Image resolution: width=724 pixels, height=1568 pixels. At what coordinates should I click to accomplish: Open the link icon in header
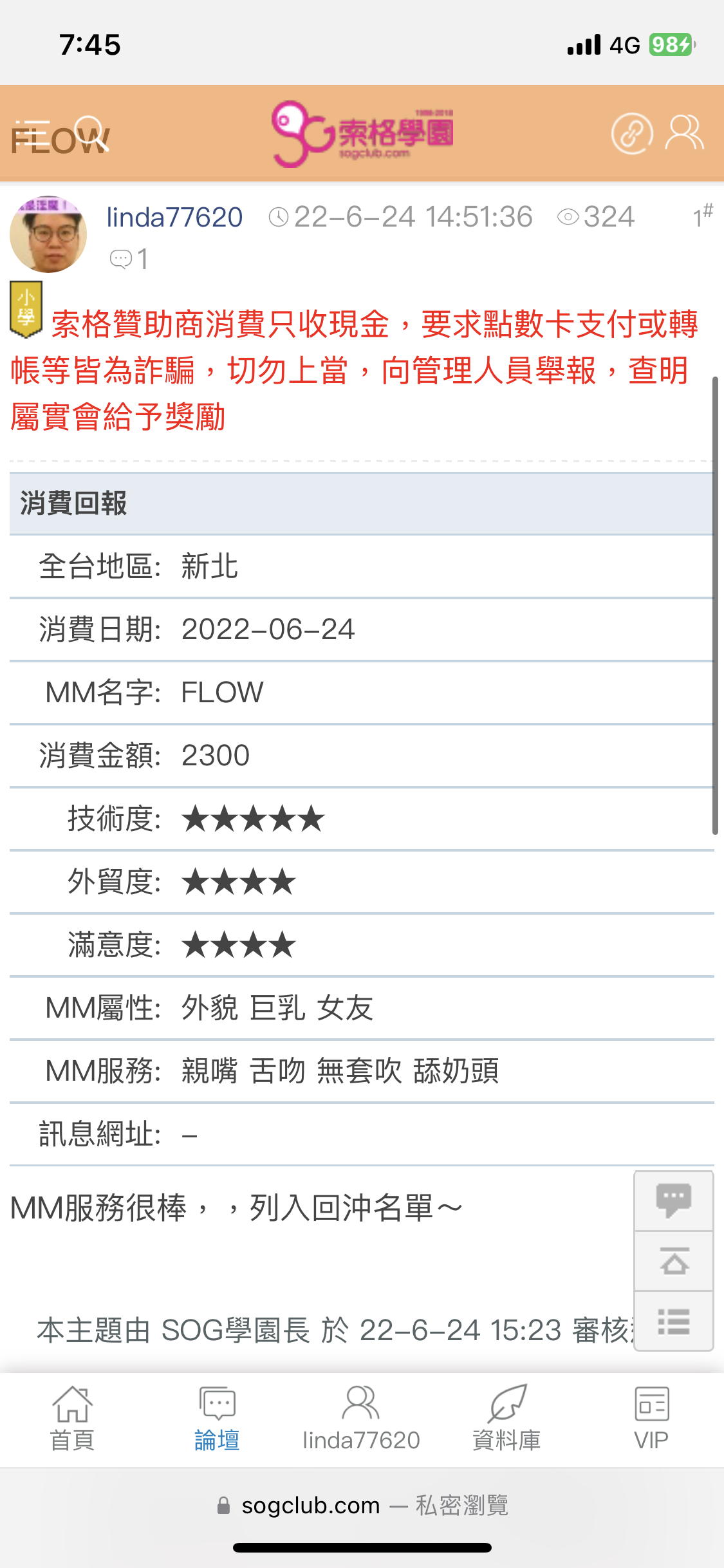pyautogui.click(x=631, y=133)
